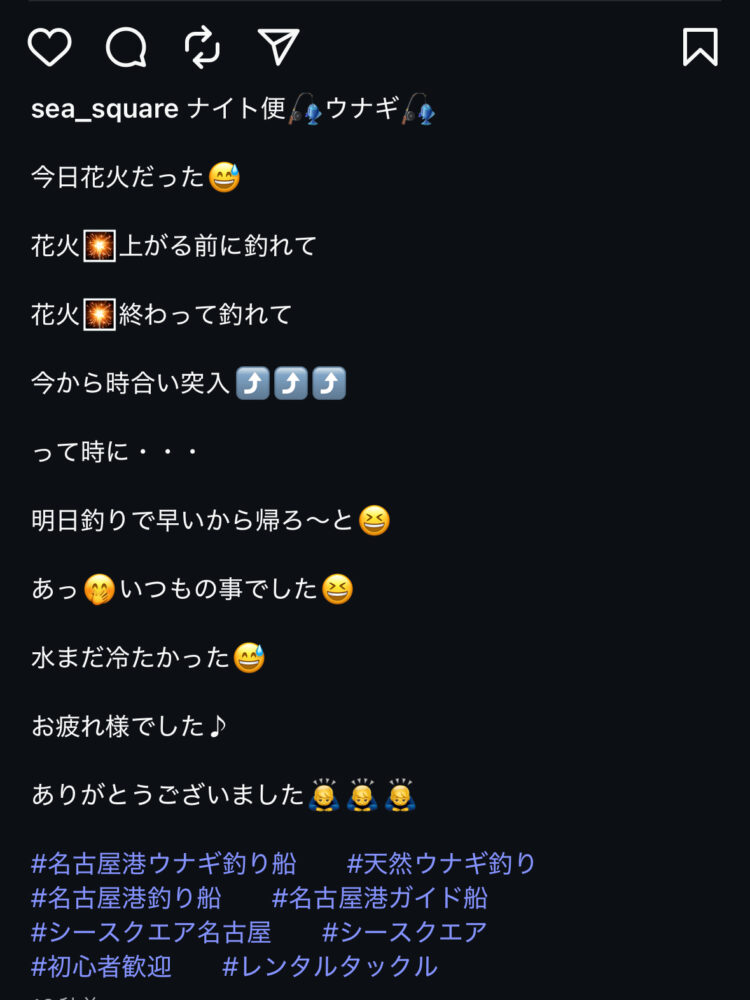Open hashtag #シースクエア名古屋
750x1000 pixels.
[x=151, y=933]
